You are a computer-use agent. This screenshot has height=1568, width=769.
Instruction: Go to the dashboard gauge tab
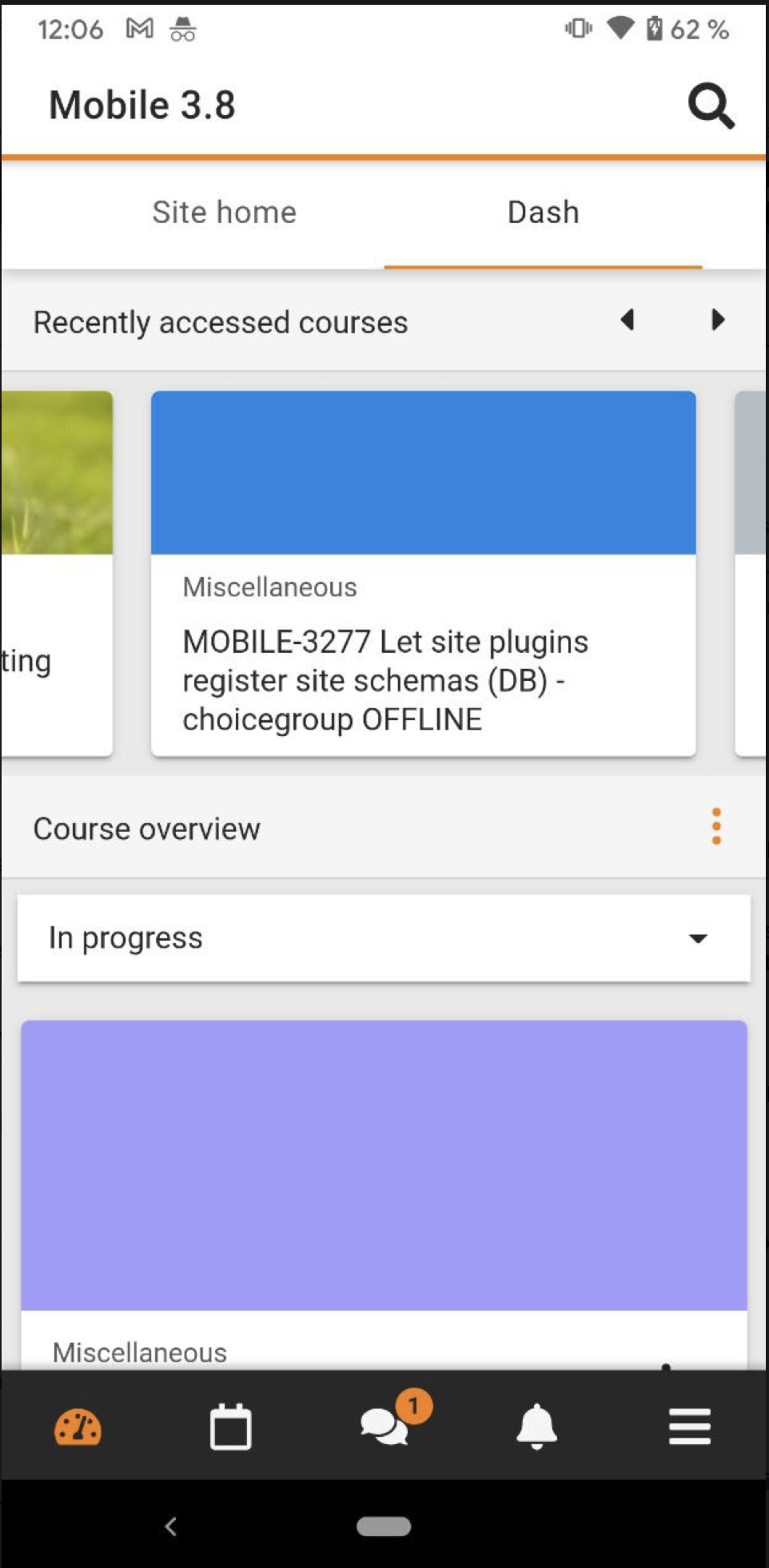pos(78,1427)
